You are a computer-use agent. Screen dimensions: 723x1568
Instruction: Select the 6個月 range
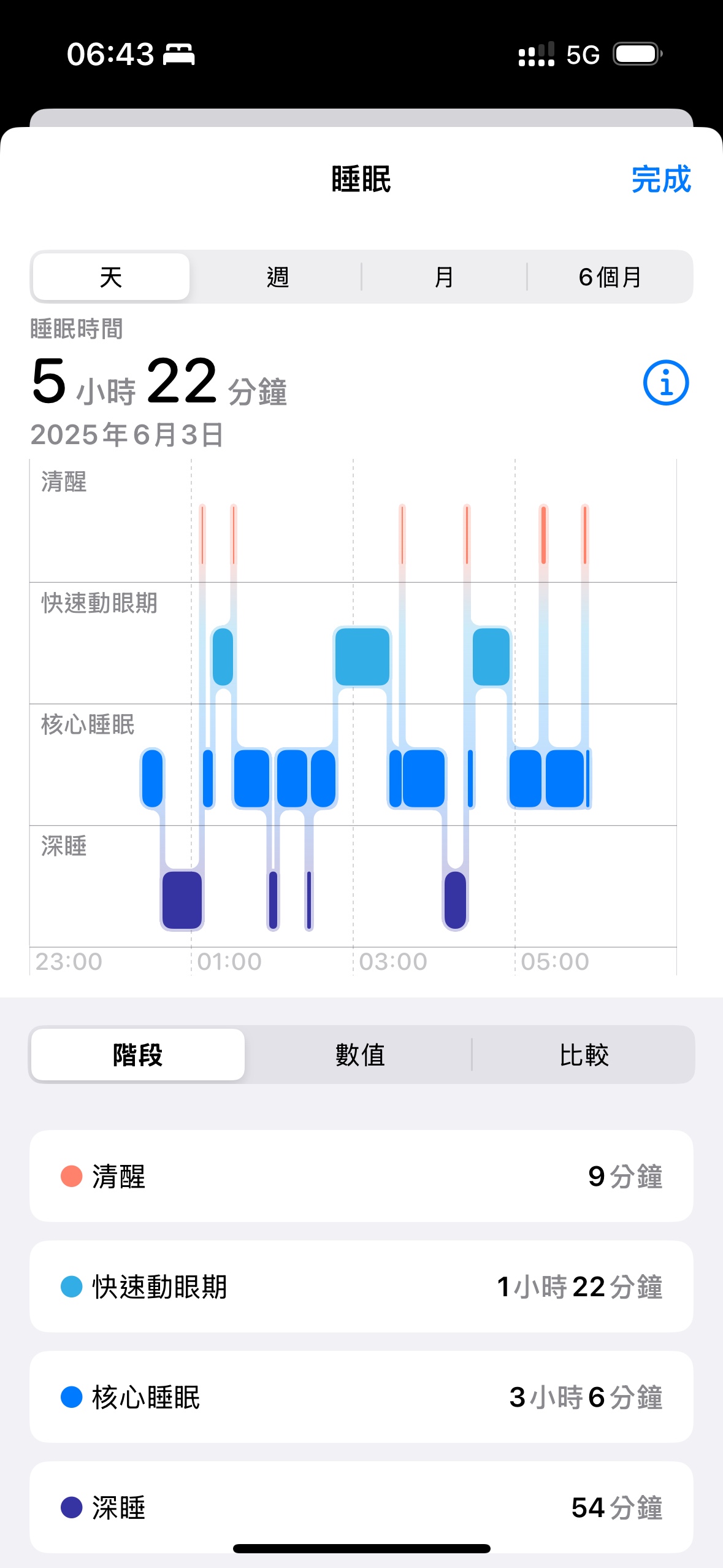(x=610, y=277)
